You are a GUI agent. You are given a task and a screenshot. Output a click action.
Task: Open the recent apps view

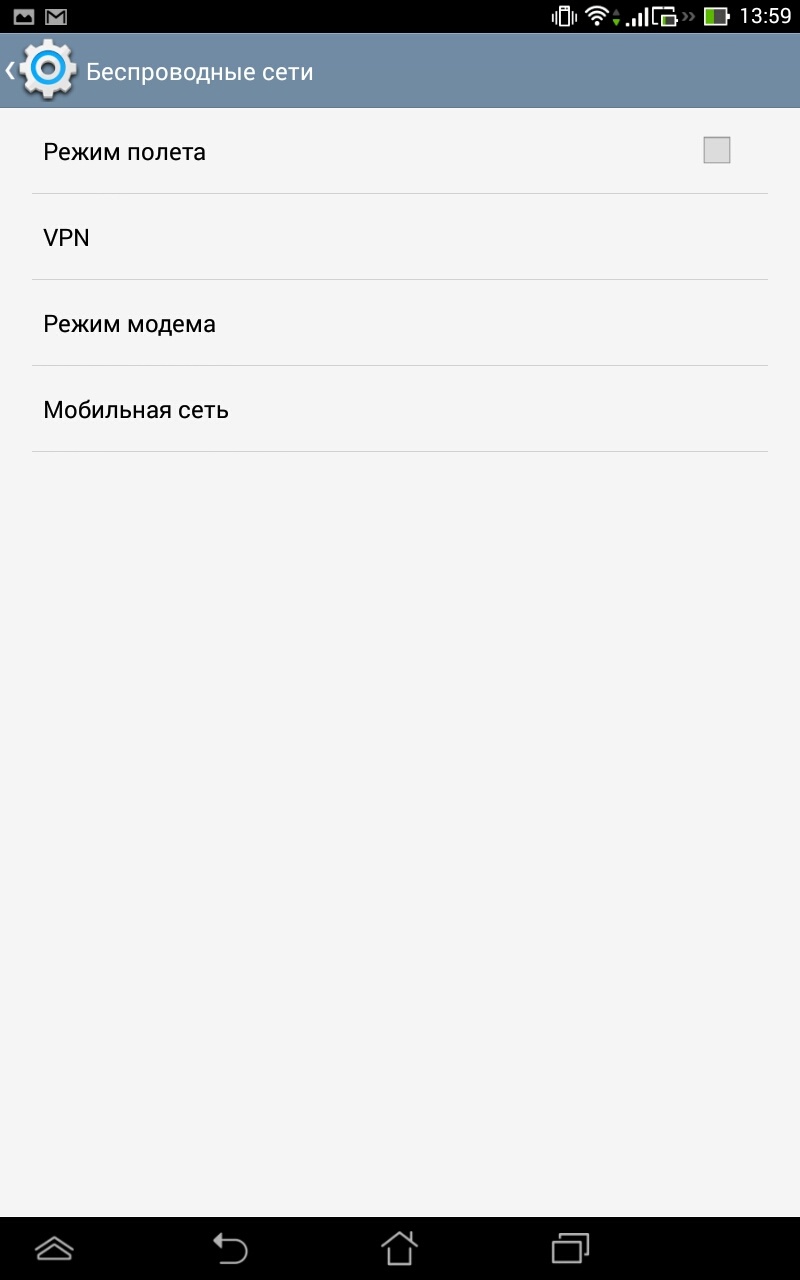point(570,1248)
